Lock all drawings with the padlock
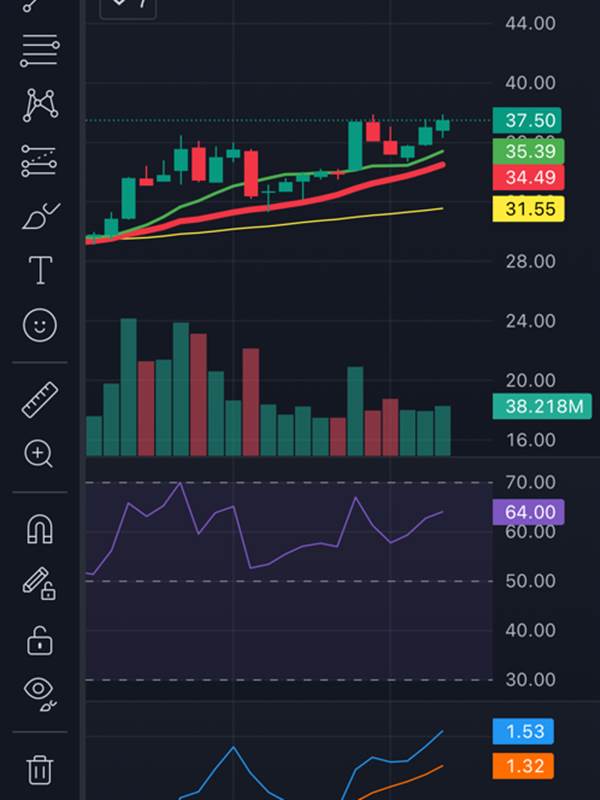The height and width of the screenshot is (800, 600). coord(40,639)
